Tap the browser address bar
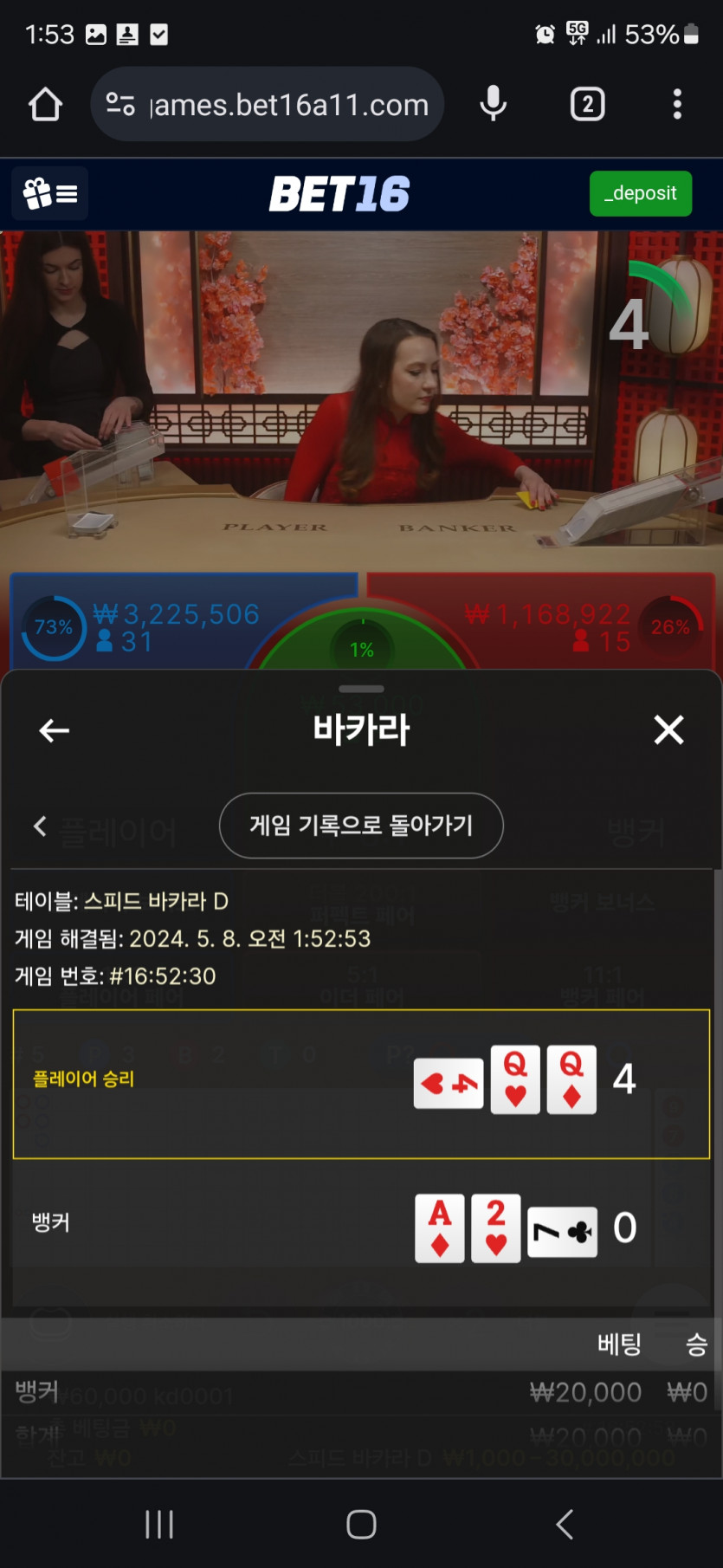 (268, 105)
